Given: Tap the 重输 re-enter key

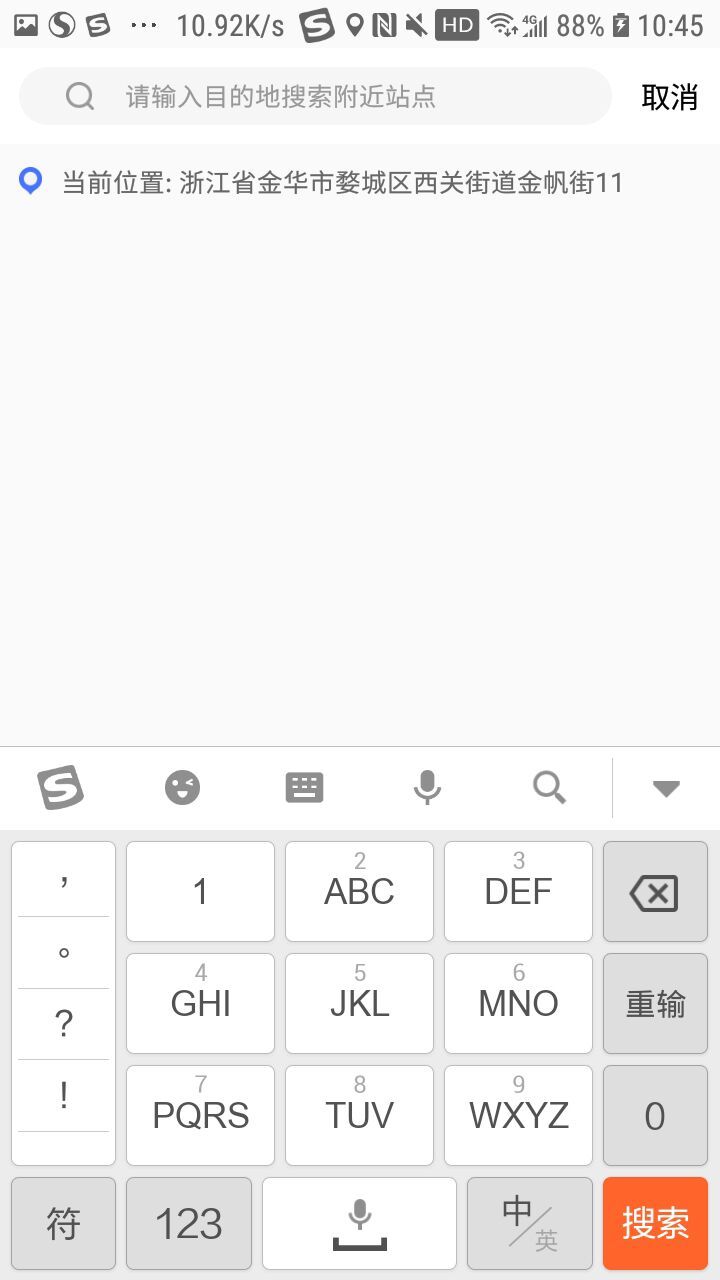Looking at the screenshot, I should (655, 1003).
